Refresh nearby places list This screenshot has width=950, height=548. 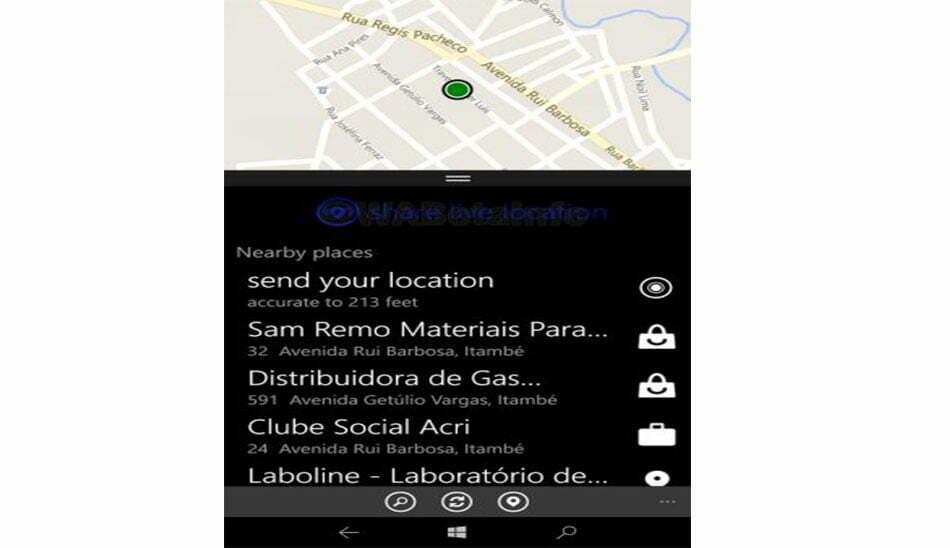(457, 502)
